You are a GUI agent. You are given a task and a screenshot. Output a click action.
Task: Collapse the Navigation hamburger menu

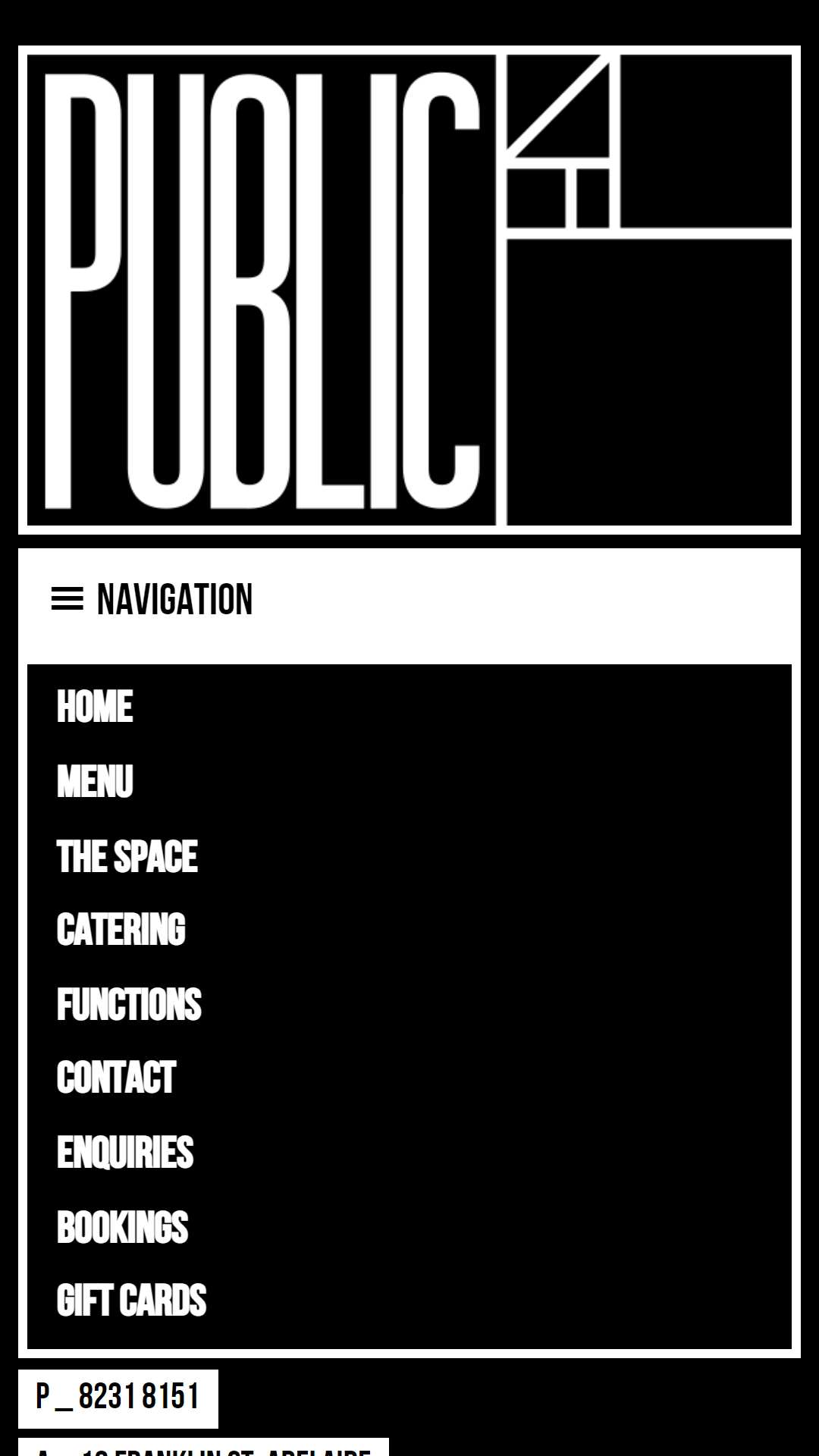coord(152,600)
